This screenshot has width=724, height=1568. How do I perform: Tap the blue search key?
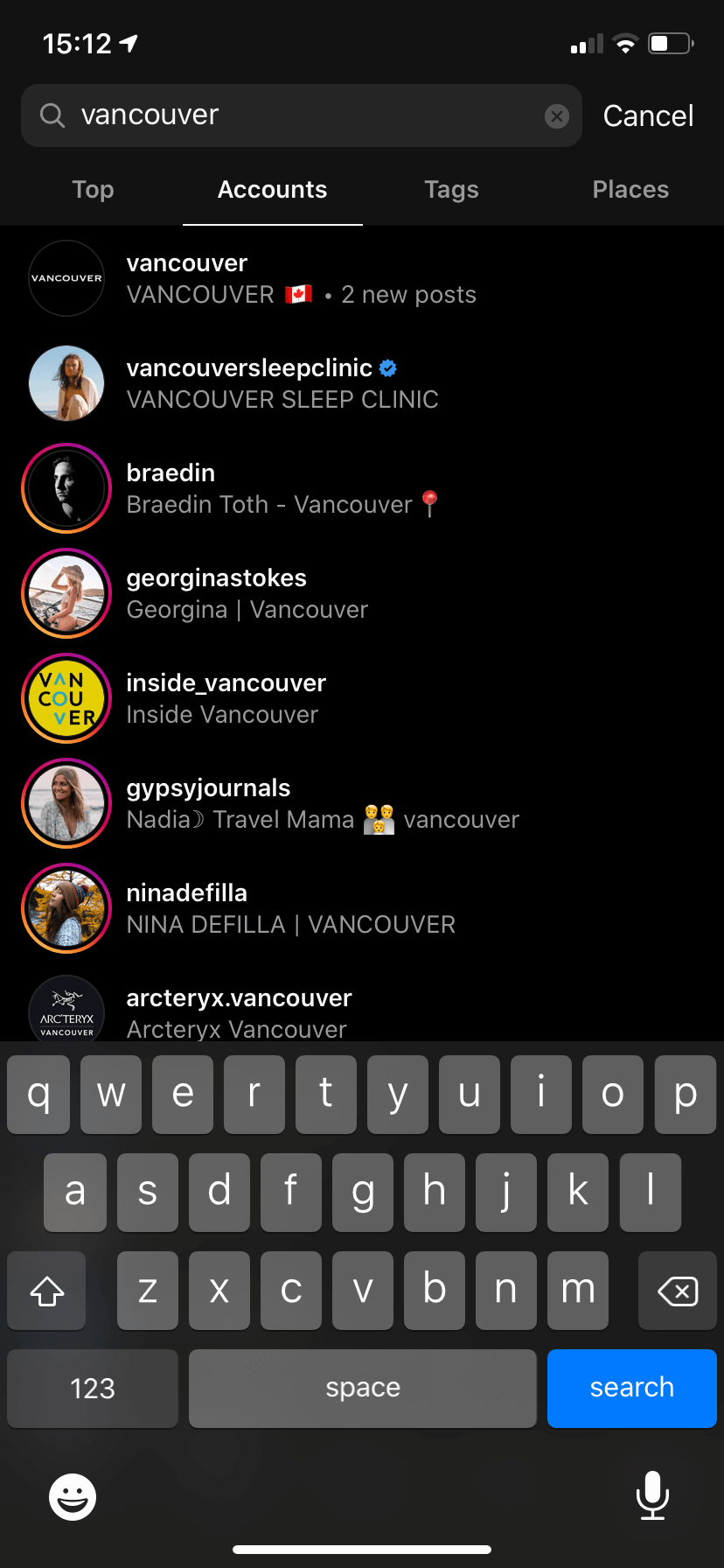pyautogui.click(x=632, y=1388)
